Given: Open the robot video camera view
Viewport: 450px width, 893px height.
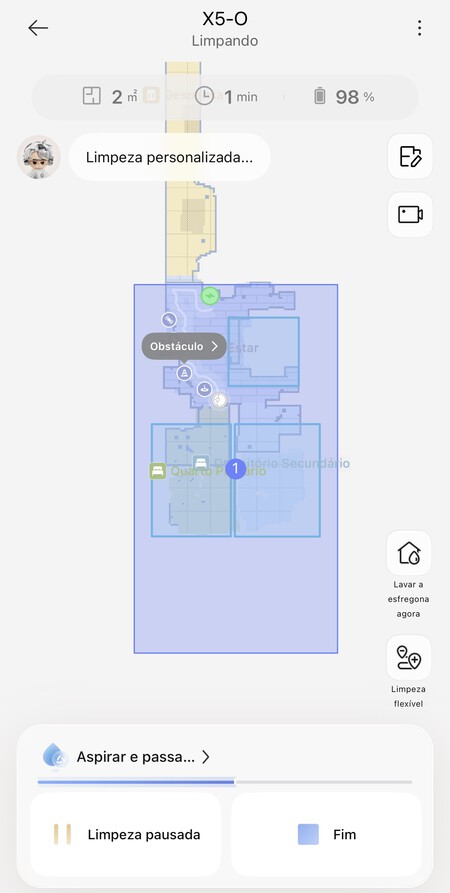Looking at the screenshot, I should (410, 215).
